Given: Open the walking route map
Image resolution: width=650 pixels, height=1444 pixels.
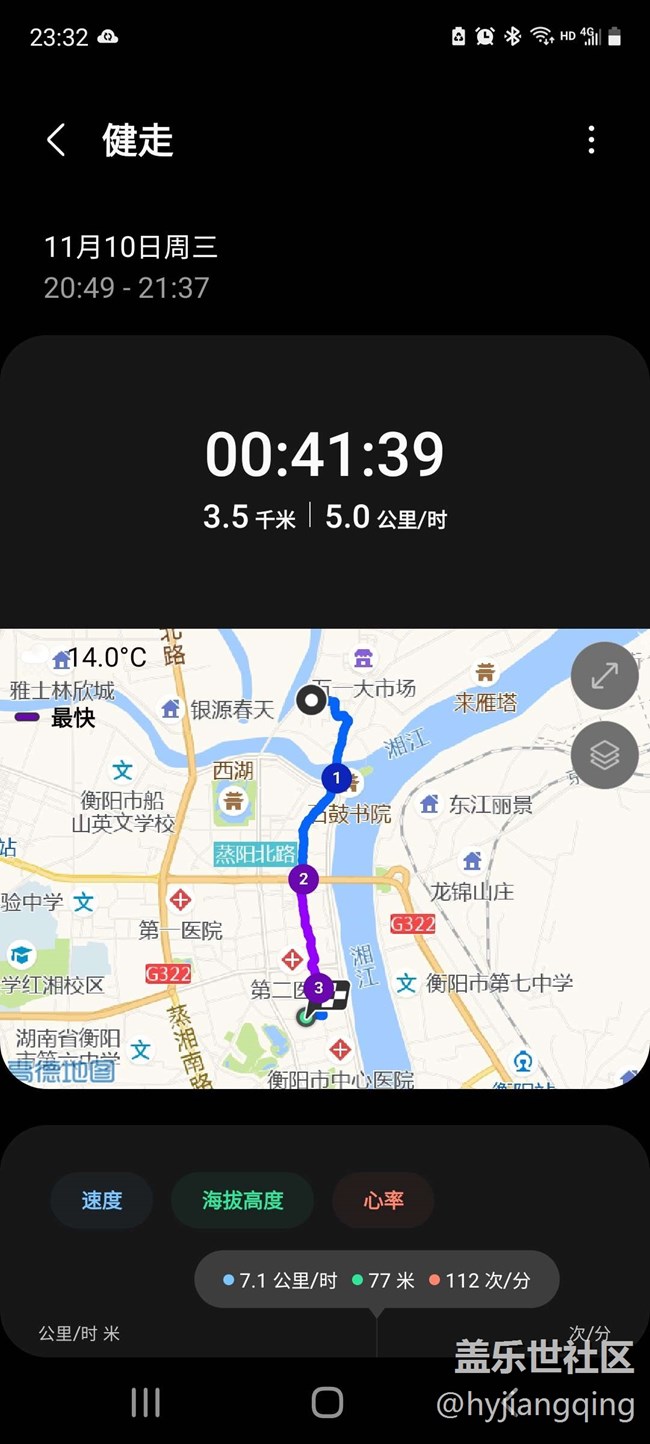Looking at the screenshot, I should click(325, 858).
